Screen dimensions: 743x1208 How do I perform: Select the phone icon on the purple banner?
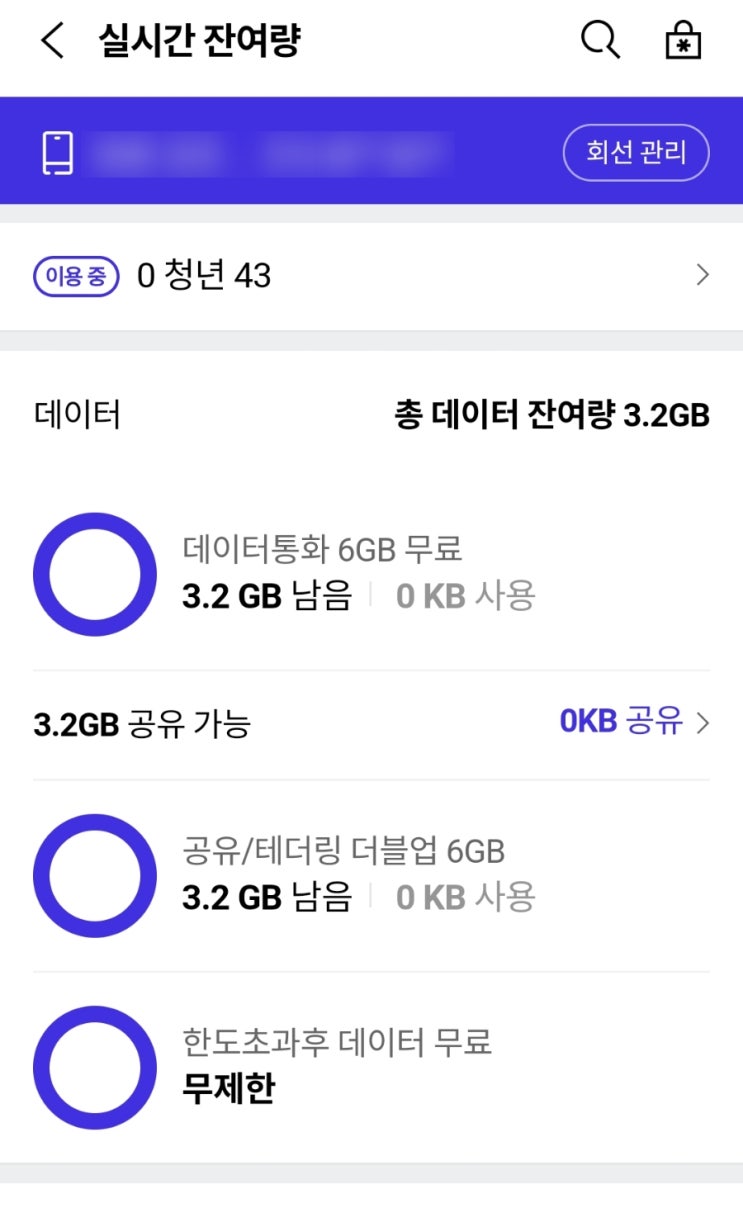coord(60,152)
